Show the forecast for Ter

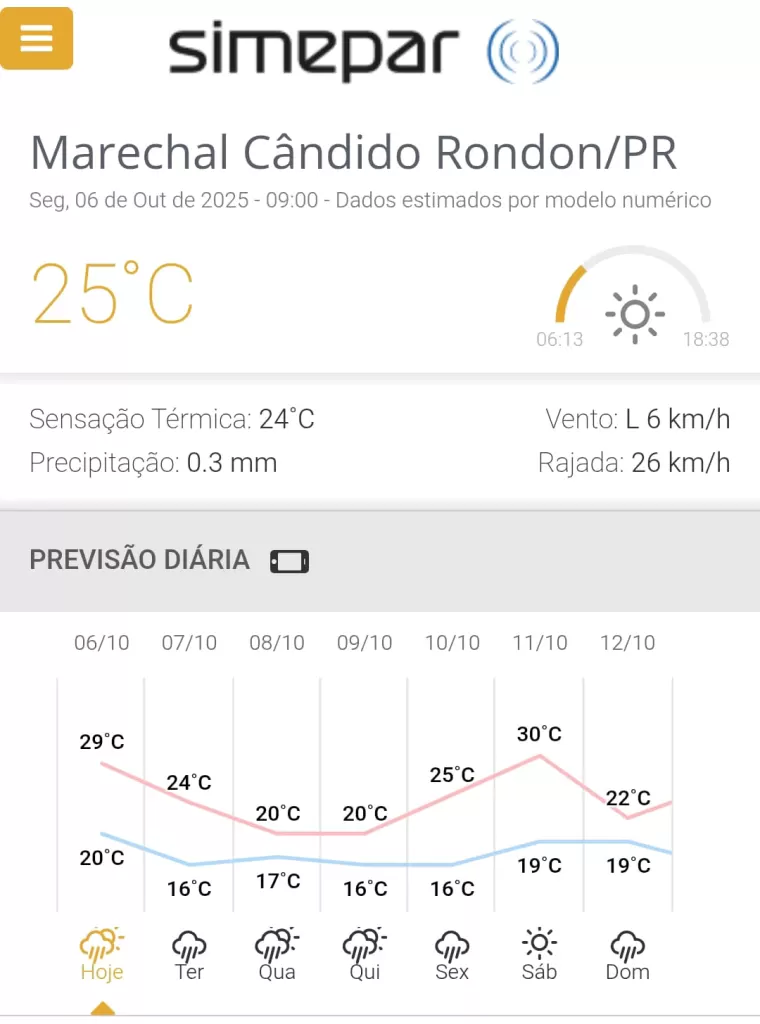tap(189, 954)
